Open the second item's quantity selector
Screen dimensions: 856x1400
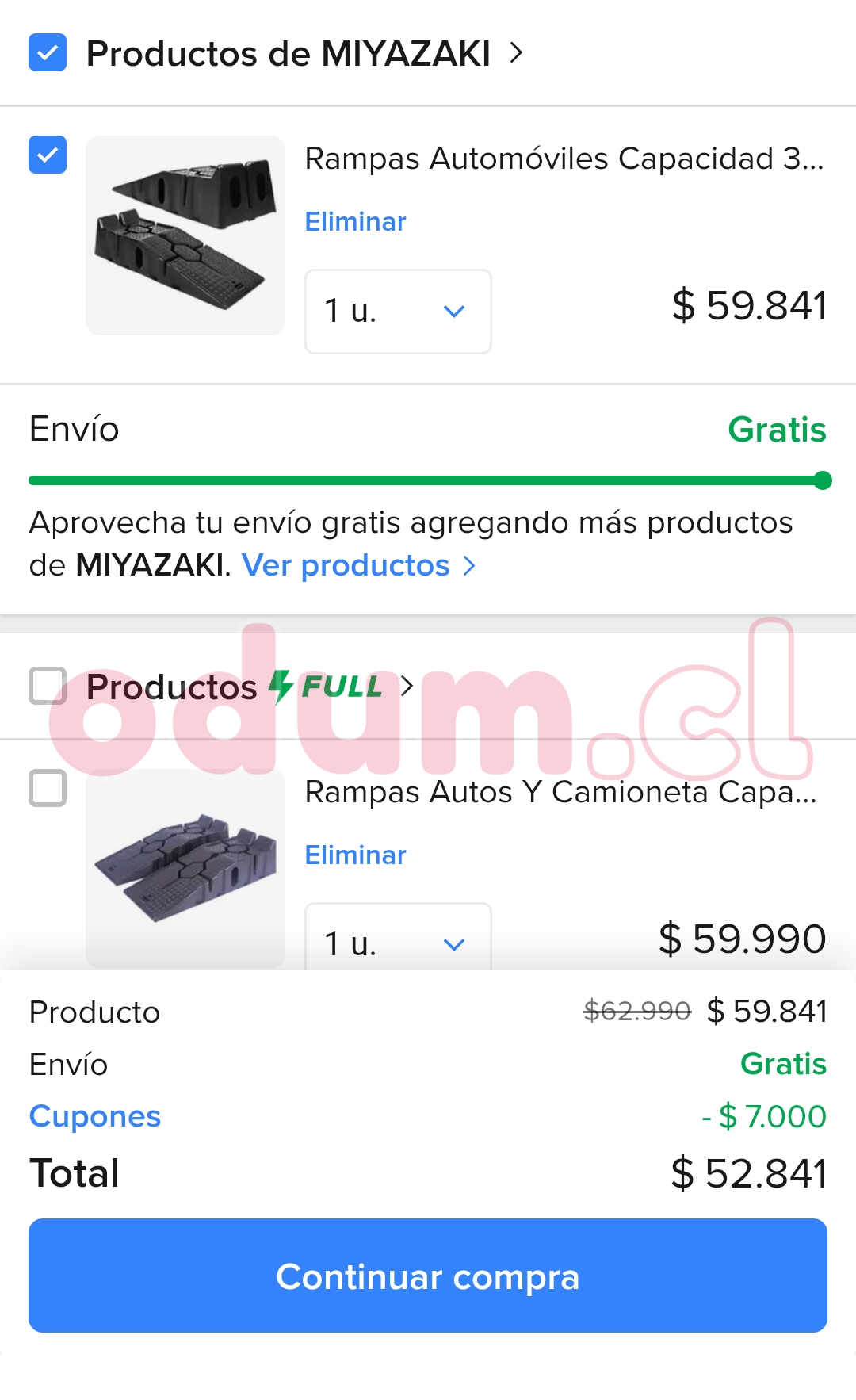[x=398, y=944]
